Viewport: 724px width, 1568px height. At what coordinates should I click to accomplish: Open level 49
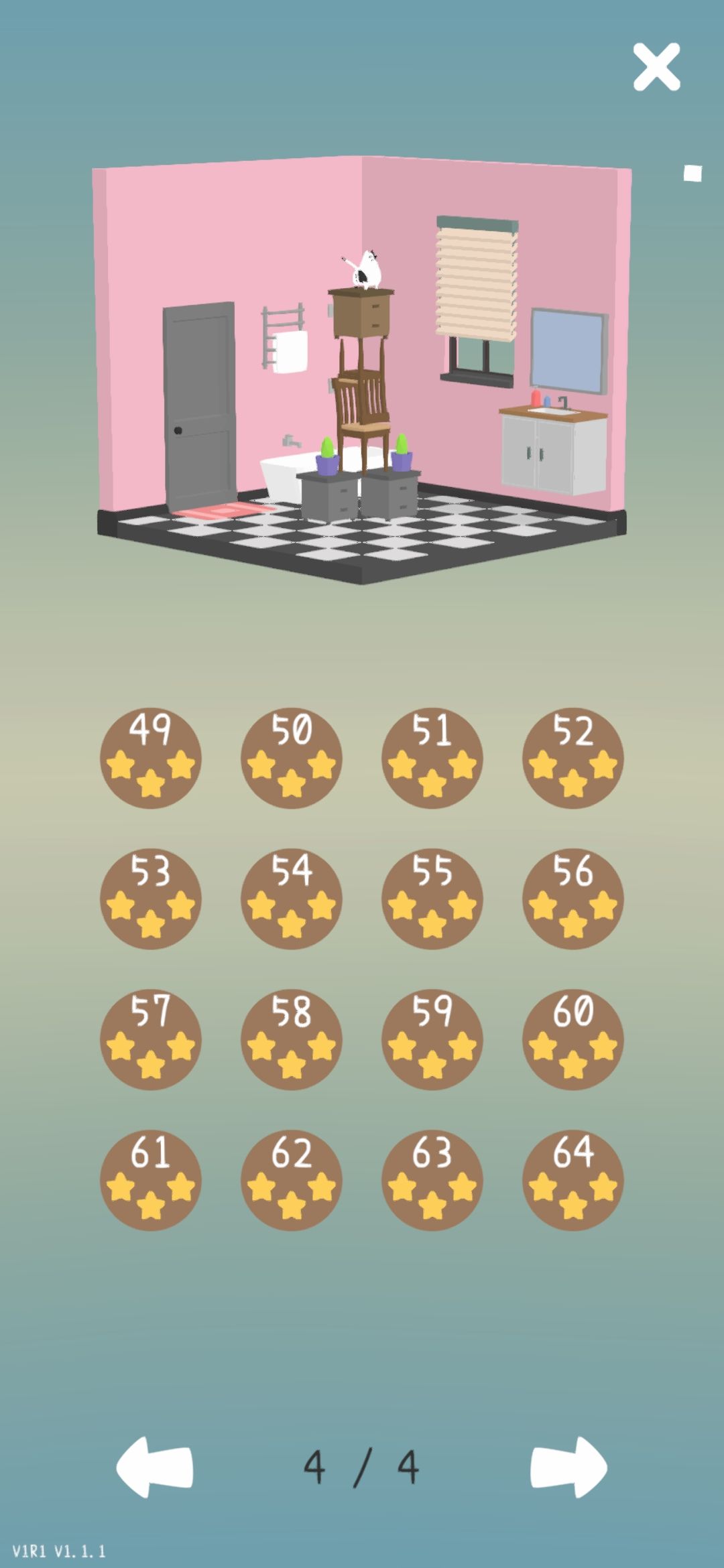point(151,758)
